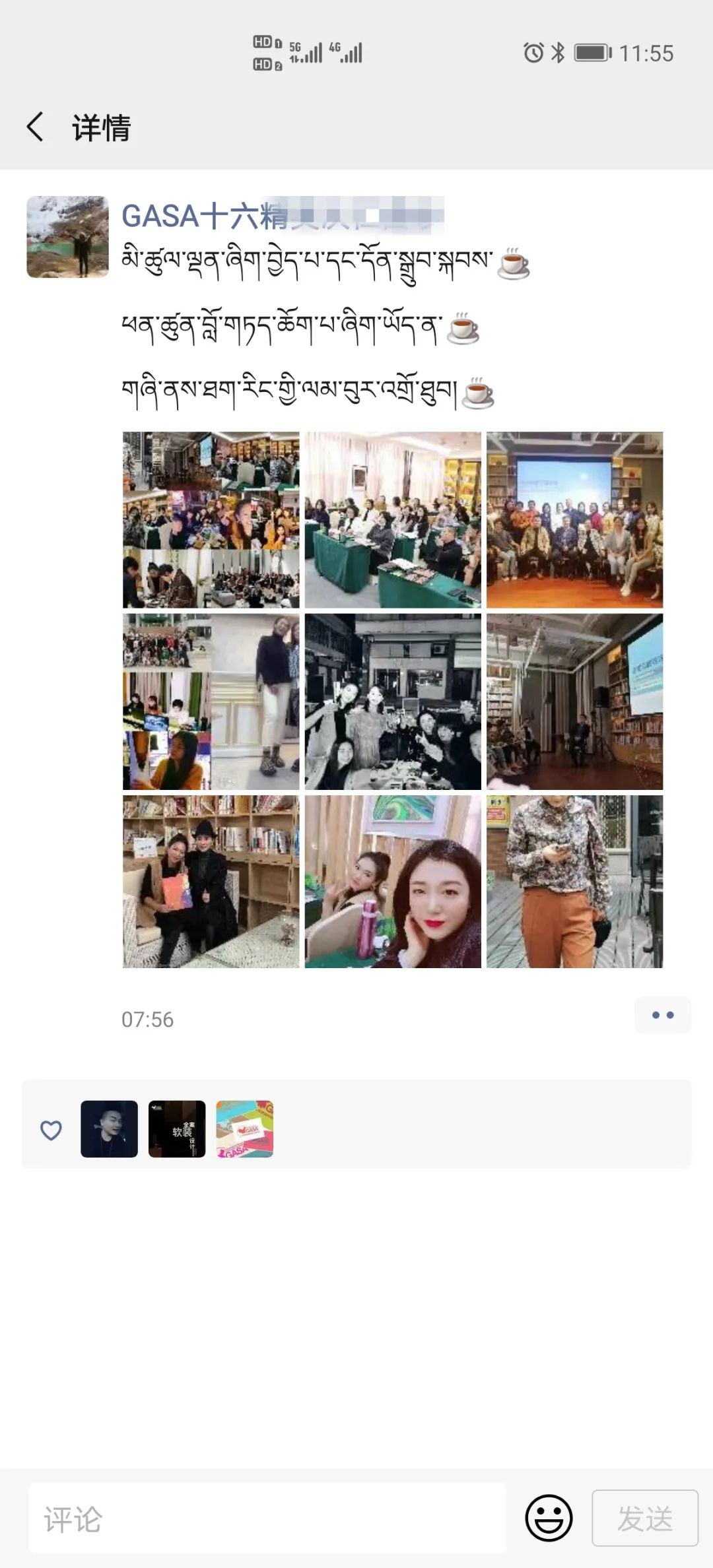Tap the 评论 comment input field
Screen dimensions: 713x1568
(x=267, y=1519)
